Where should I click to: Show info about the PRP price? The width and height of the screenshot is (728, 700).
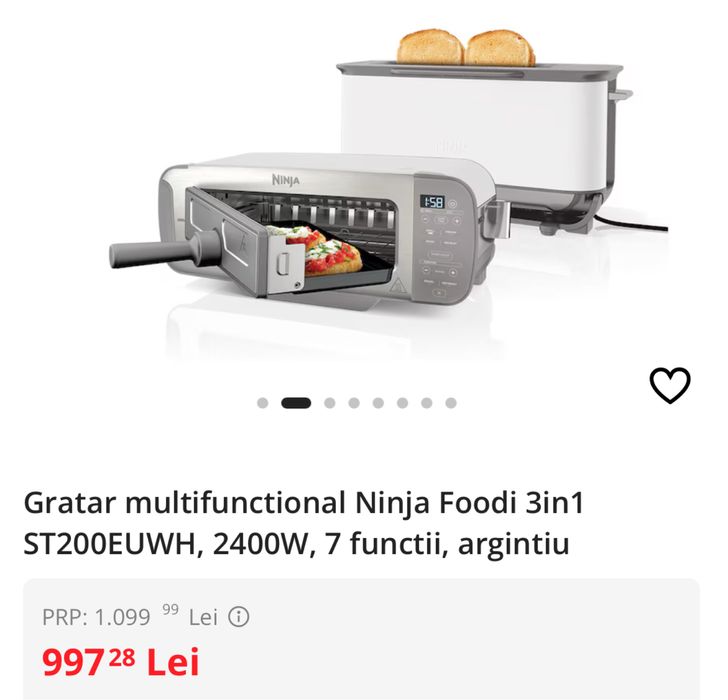(238, 617)
